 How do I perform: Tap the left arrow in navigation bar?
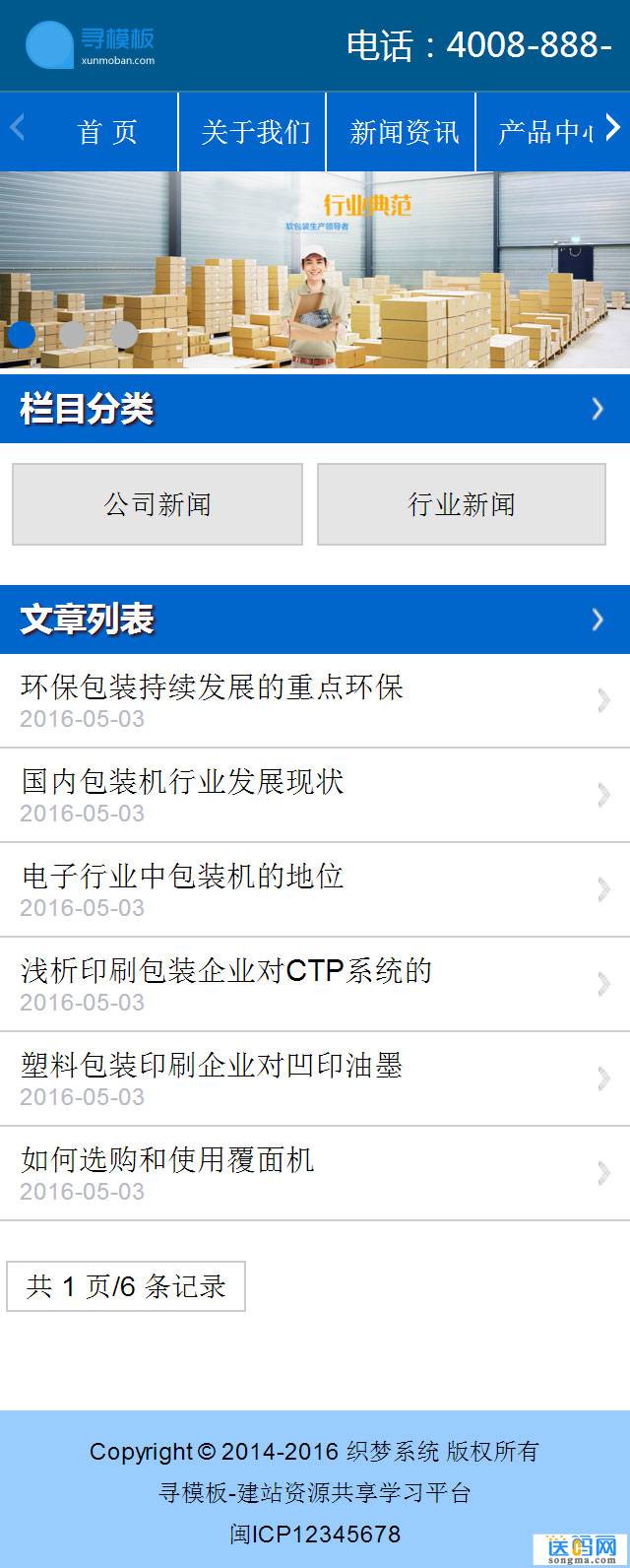(17, 127)
